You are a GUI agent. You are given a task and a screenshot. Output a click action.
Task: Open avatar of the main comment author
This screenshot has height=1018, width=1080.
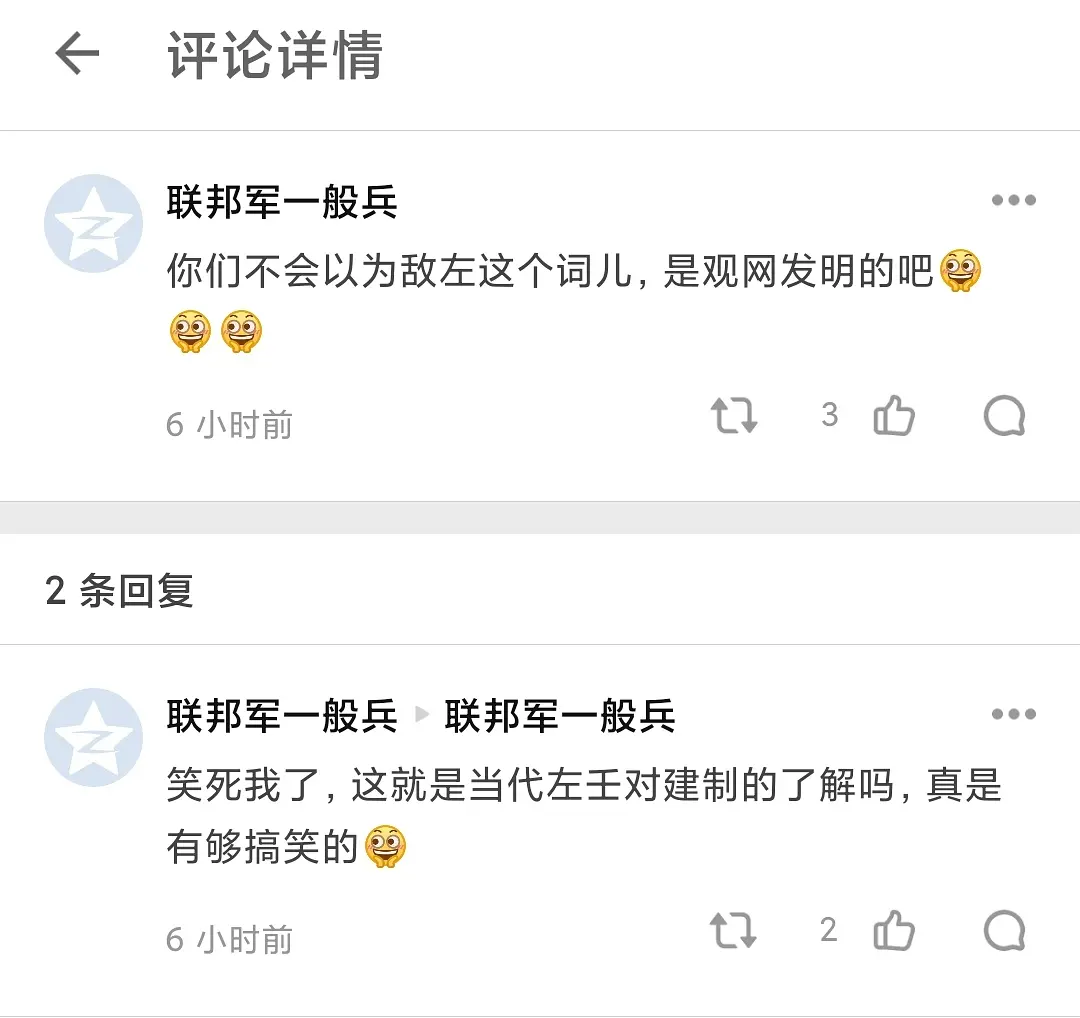[x=93, y=224]
